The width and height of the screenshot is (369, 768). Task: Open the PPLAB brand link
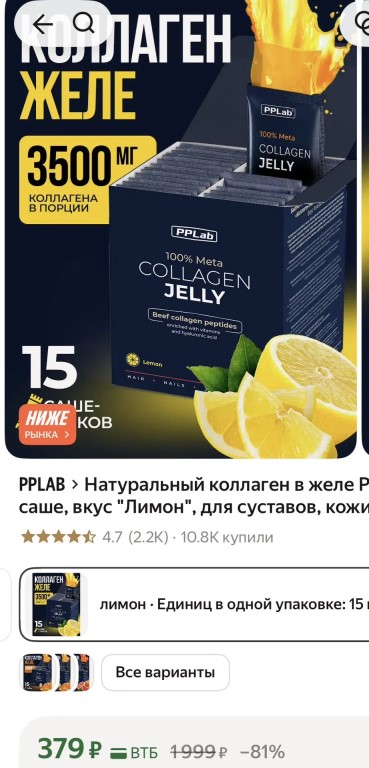(x=42, y=484)
